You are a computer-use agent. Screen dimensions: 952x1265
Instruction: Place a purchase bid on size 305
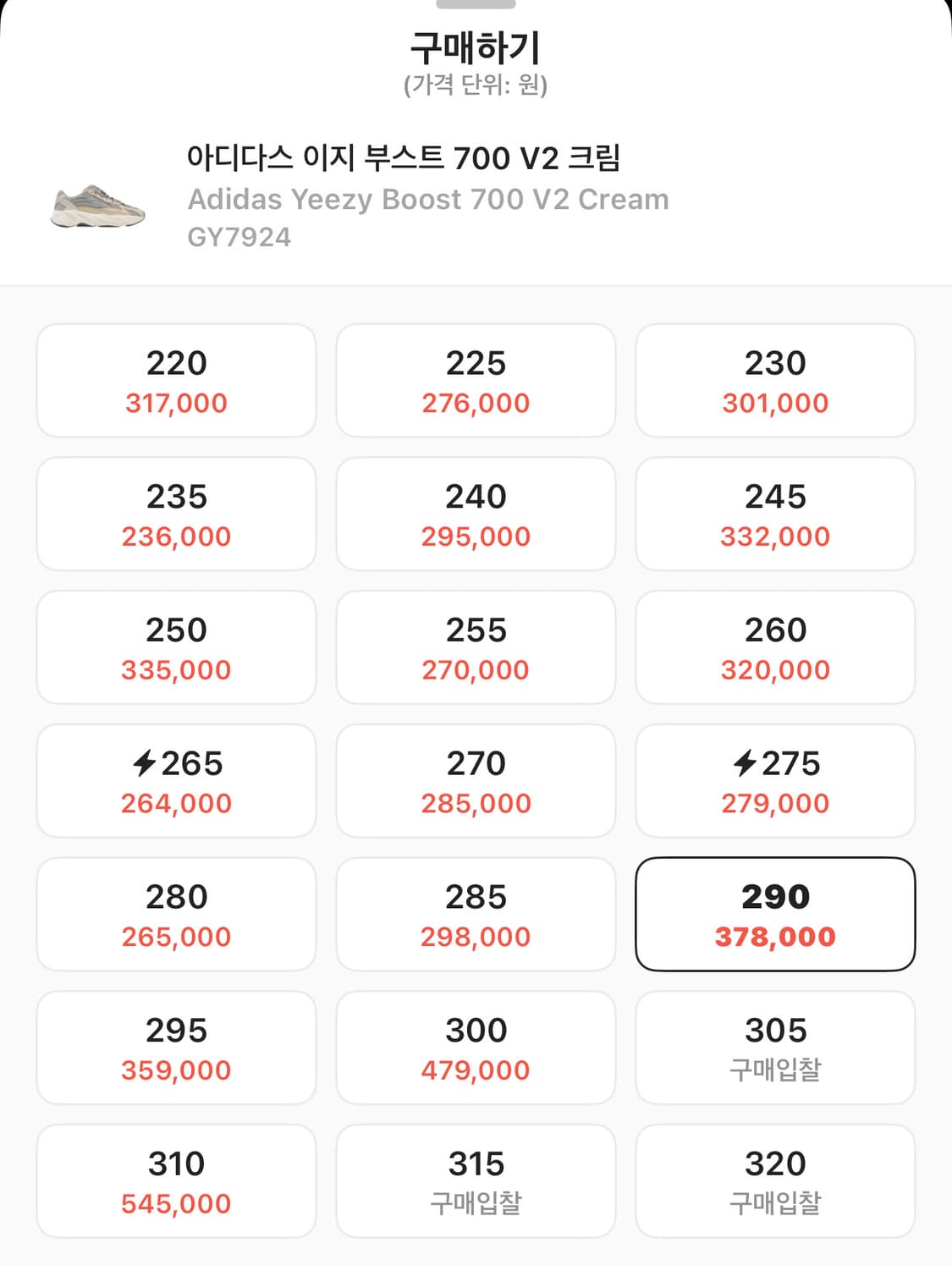click(x=775, y=1048)
